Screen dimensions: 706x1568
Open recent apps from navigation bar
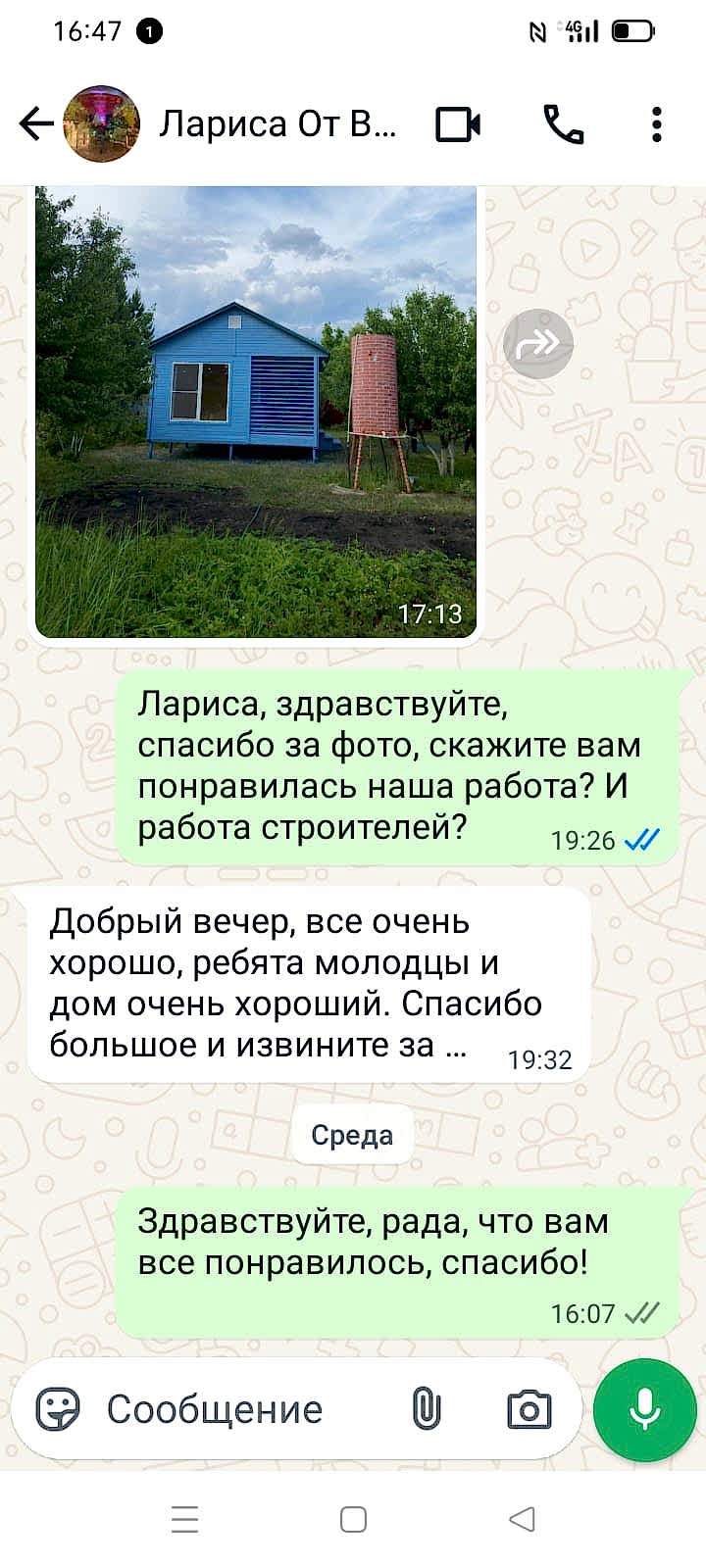pos(184,1520)
